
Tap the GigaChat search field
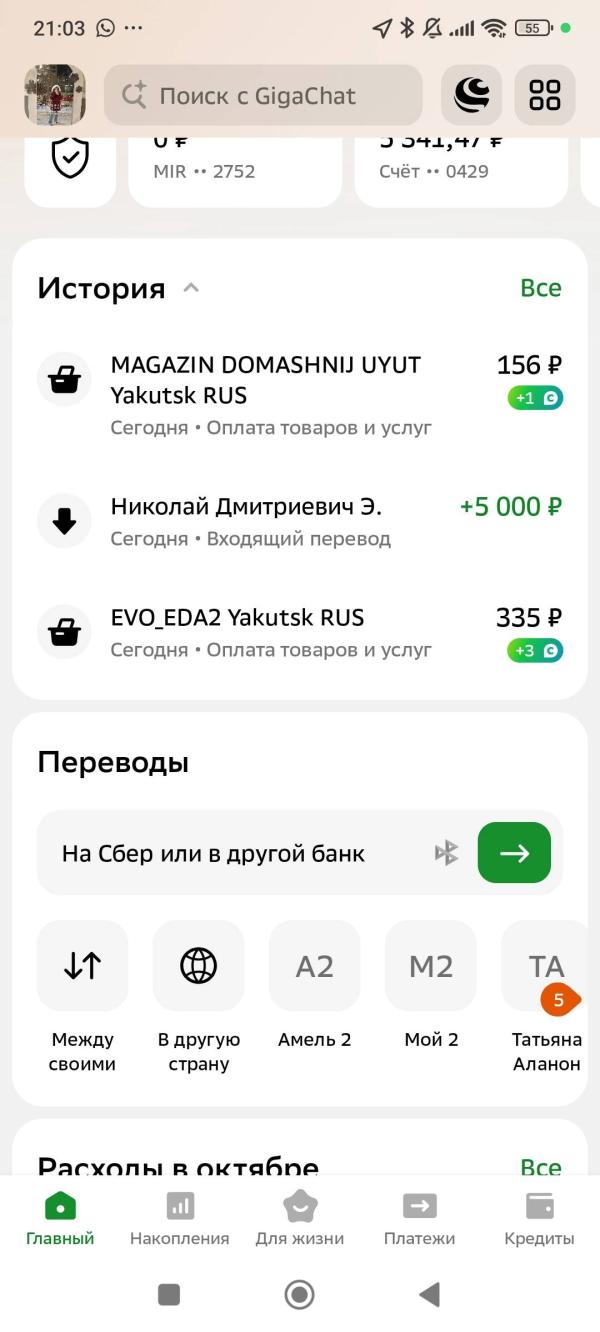262,96
